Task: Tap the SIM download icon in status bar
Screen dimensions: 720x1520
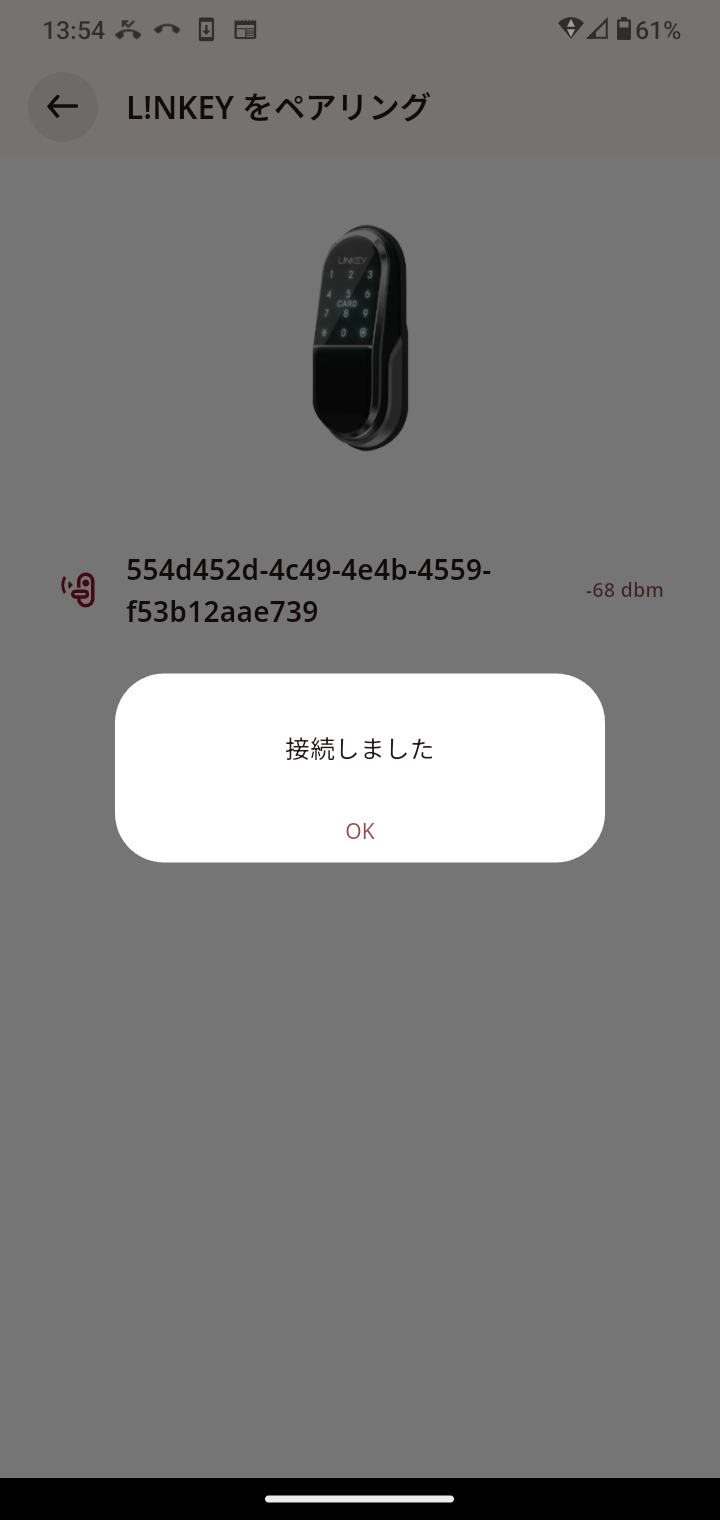Action: [x=207, y=30]
